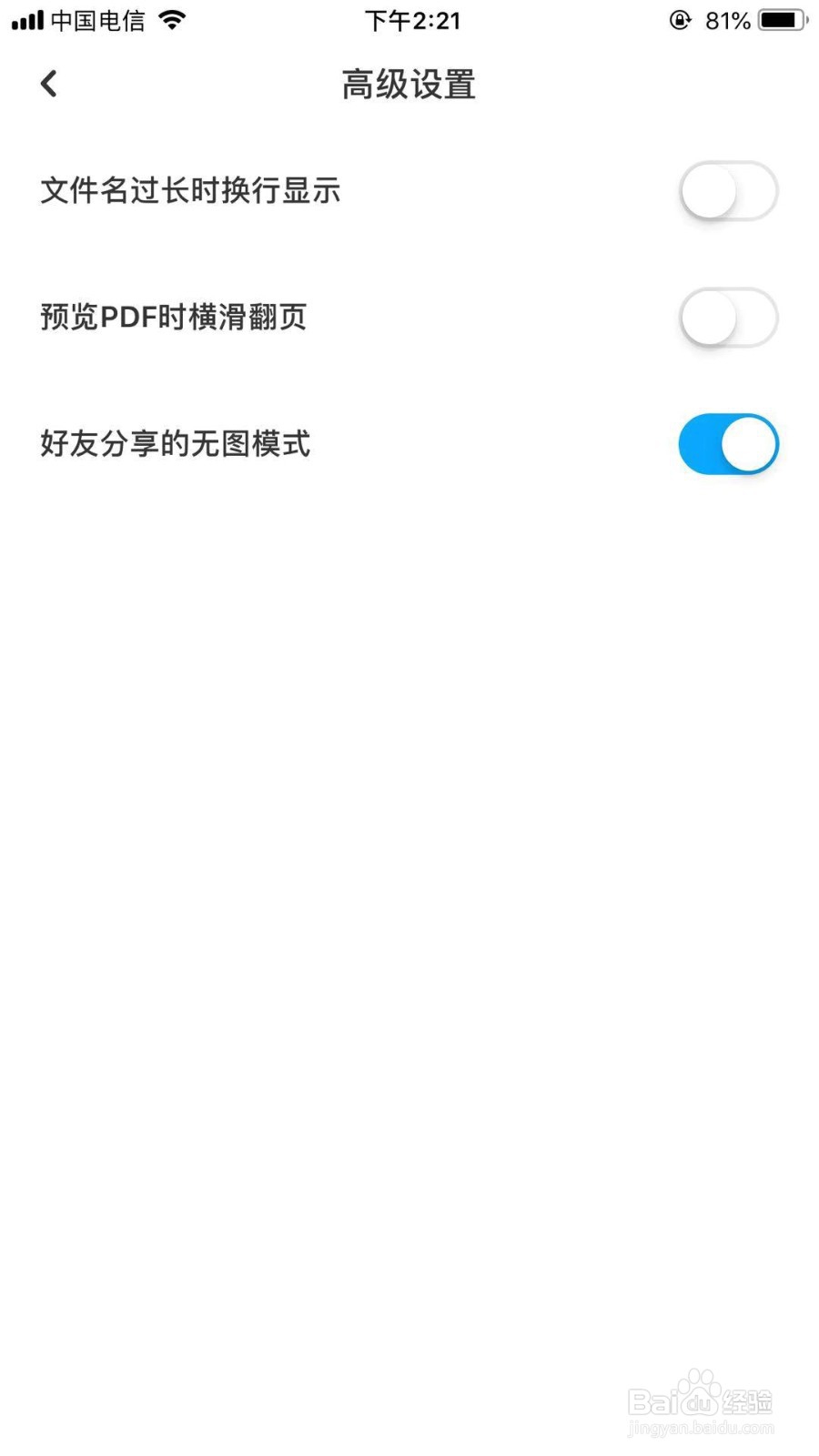Screen dimensions: 819x1456
Task: Tap the 好友分享的无图模式 label text
Action: pyautogui.click(x=175, y=444)
